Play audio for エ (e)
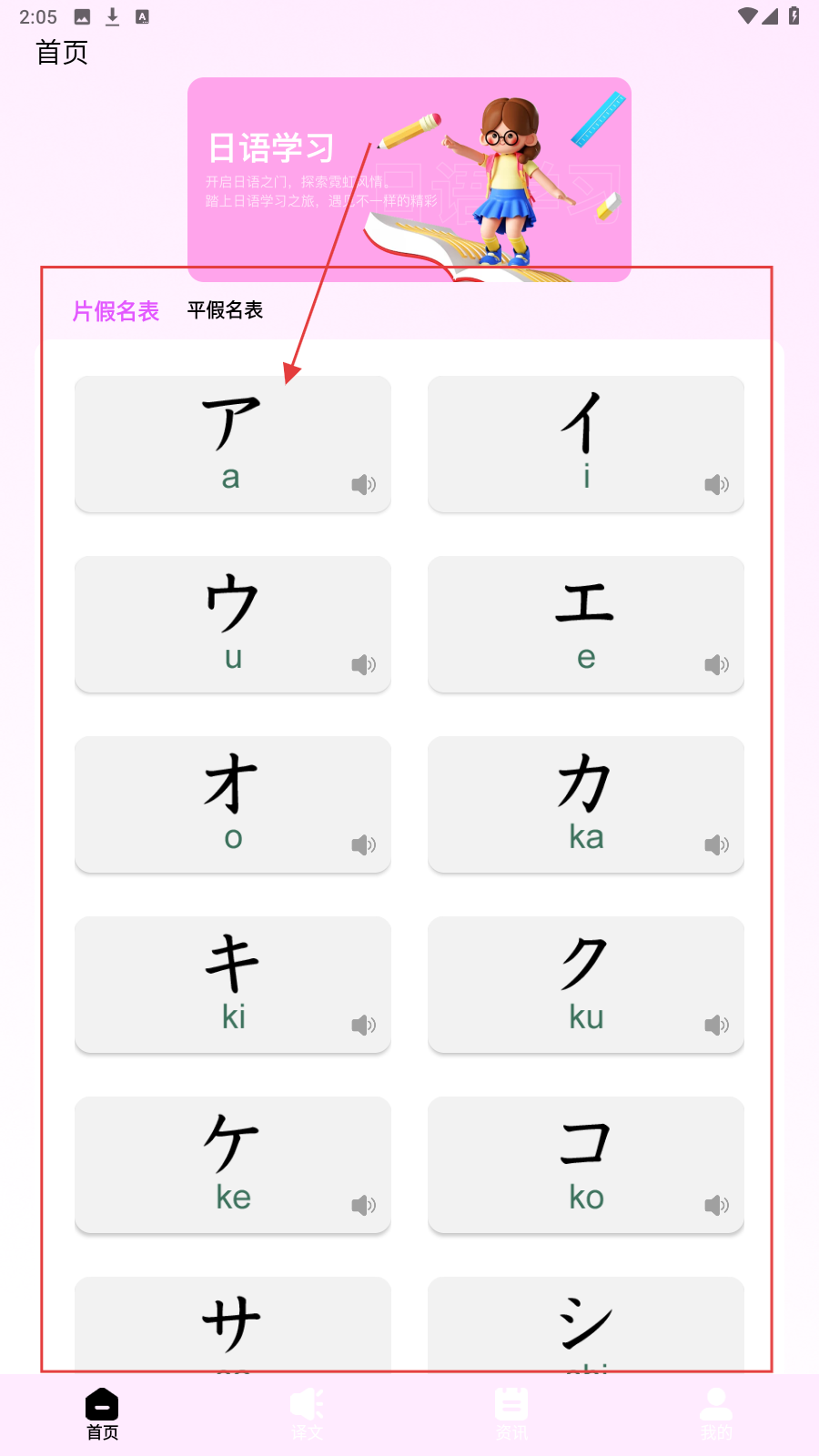Viewport: 819px width, 1456px height. [x=716, y=664]
